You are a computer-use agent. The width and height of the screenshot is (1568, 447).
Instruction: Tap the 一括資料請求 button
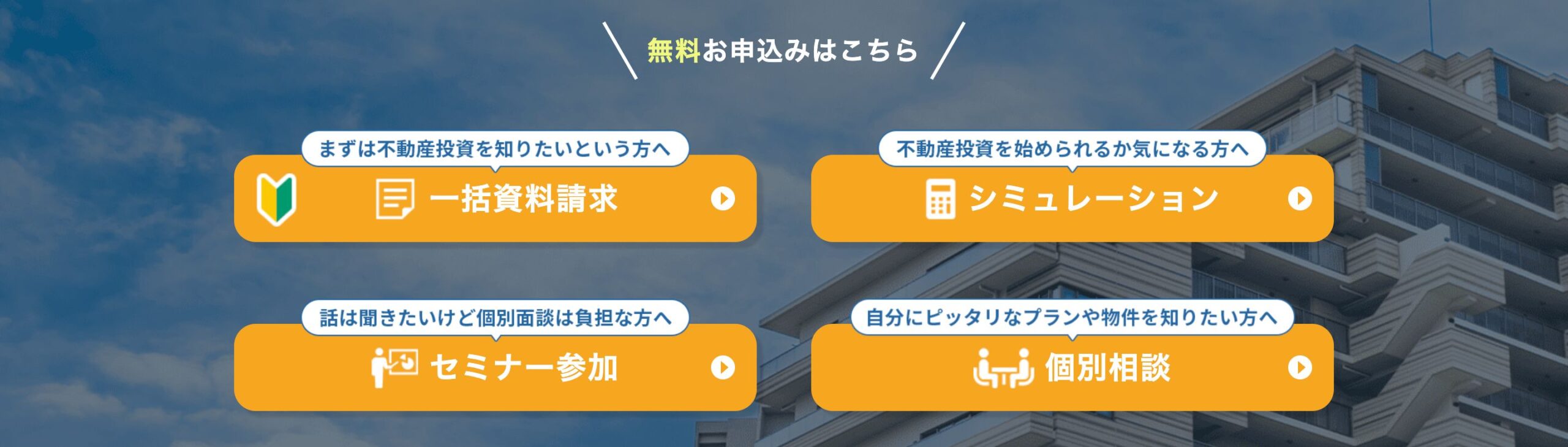(x=495, y=199)
